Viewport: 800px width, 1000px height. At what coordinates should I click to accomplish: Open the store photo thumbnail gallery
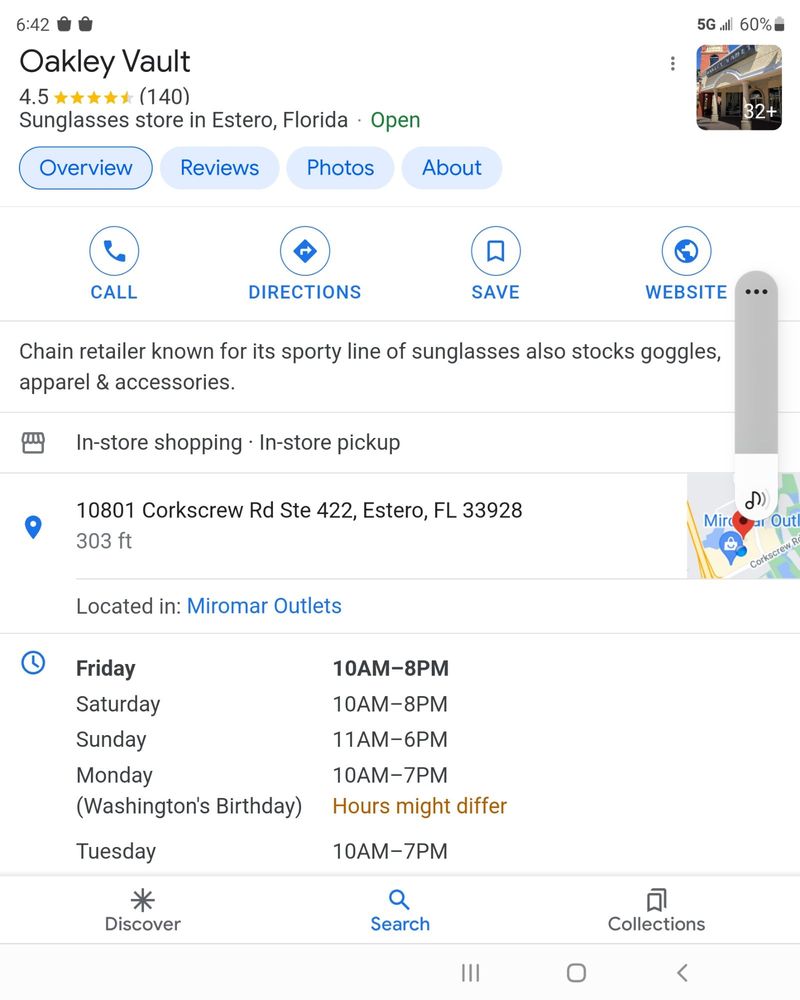[x=739, y=87]
